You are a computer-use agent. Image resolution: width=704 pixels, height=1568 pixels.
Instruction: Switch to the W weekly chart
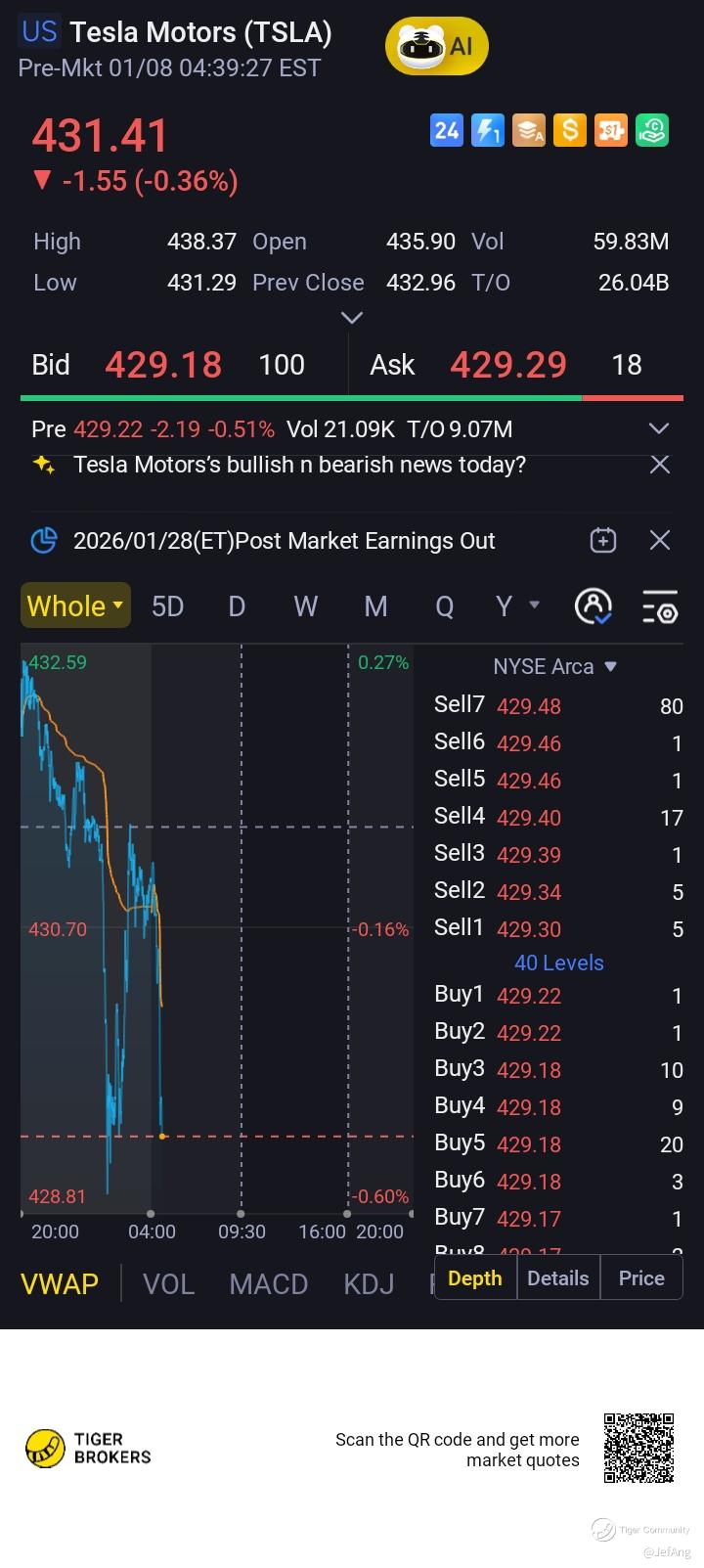(x=305, y=606)
